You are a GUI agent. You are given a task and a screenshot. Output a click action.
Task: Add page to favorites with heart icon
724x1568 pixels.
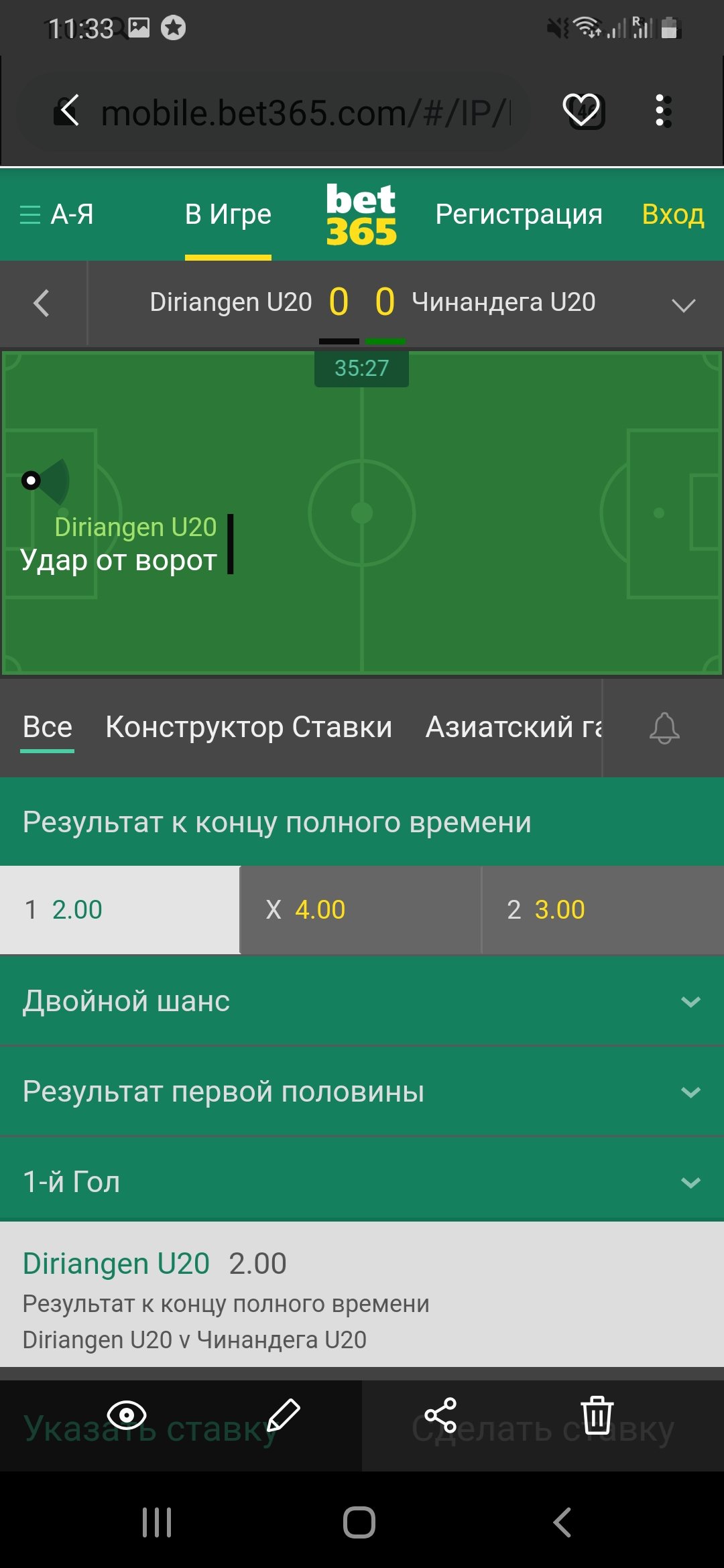(x=582, y=110)
